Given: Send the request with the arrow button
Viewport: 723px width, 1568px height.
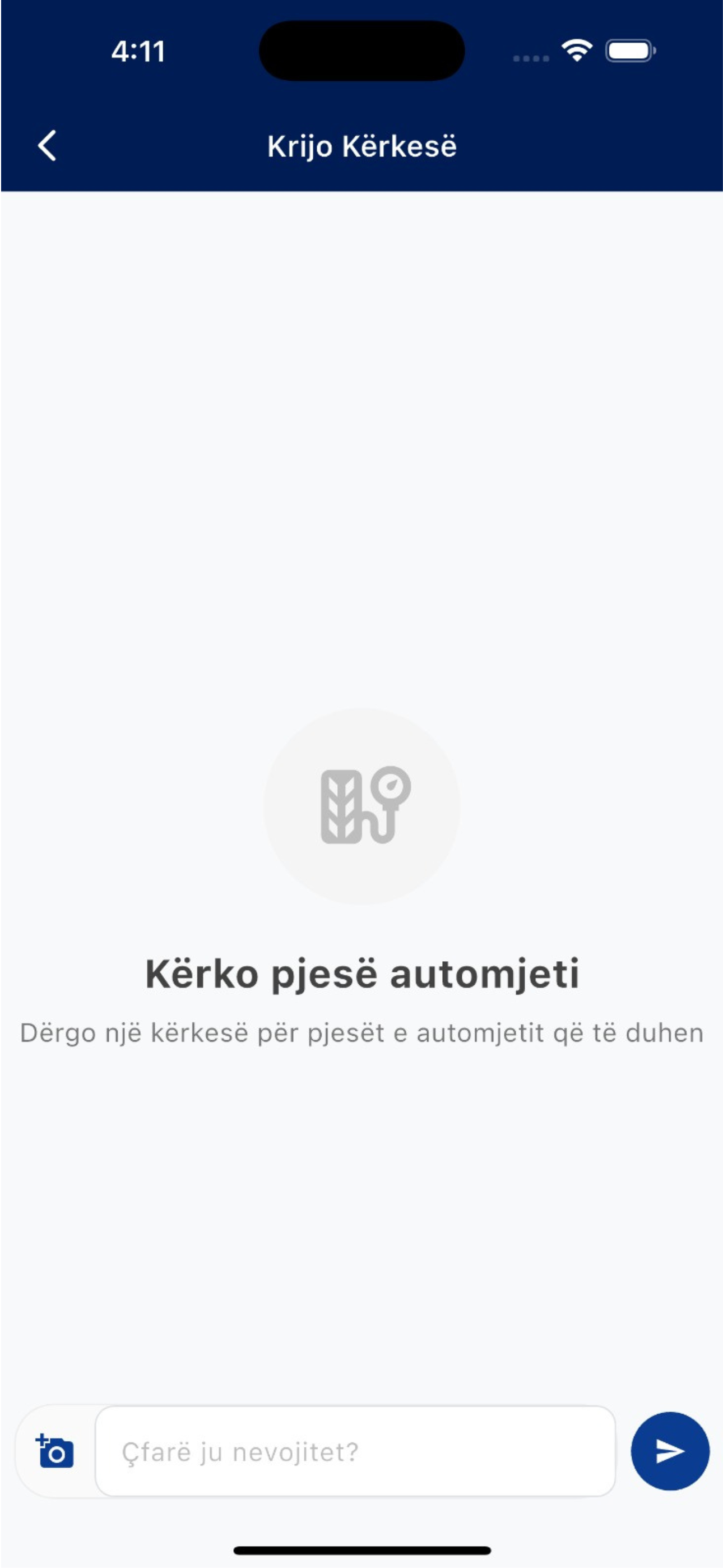Looking at the screenshot, I should 669,1451.
